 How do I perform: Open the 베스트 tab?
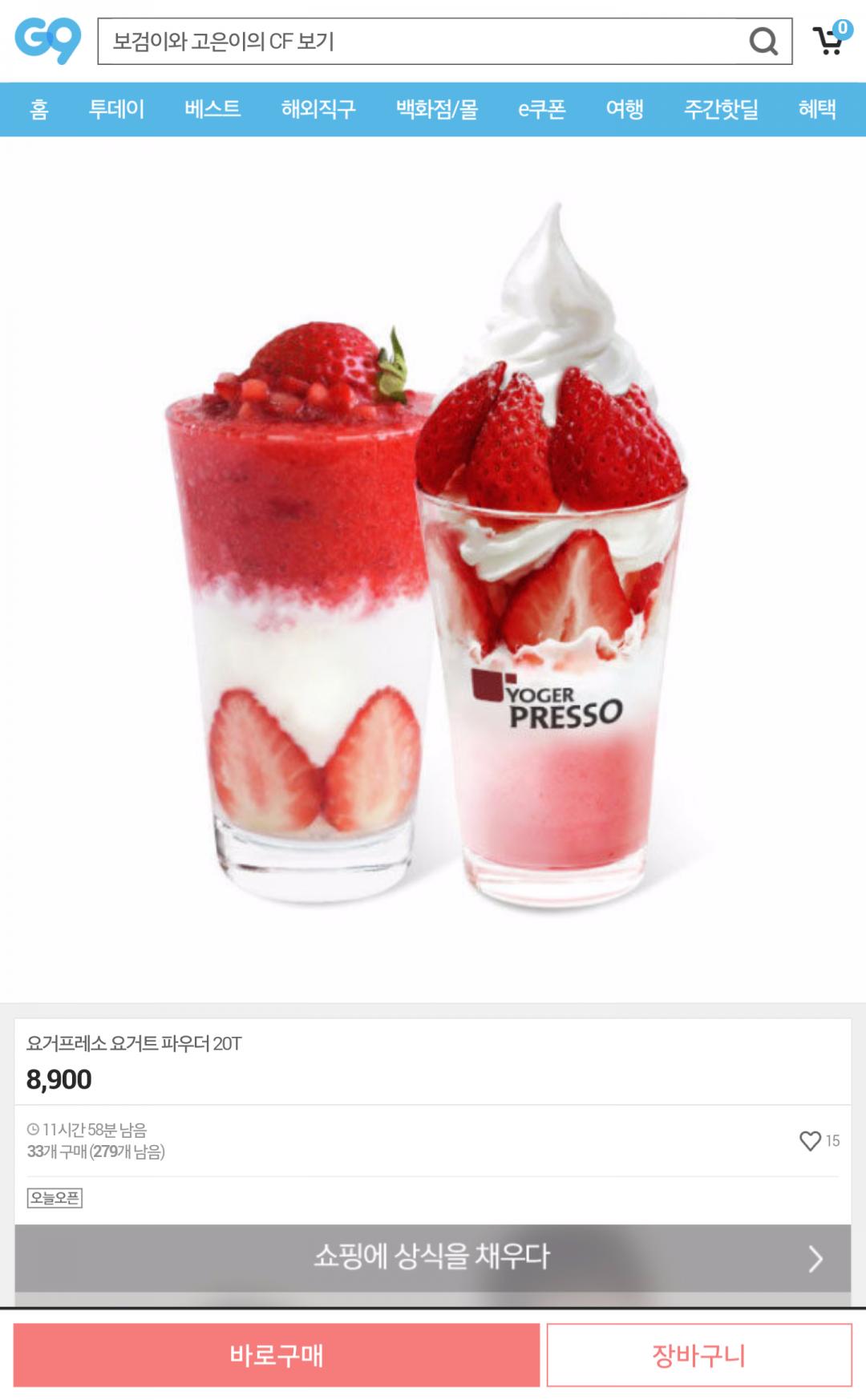212,109
